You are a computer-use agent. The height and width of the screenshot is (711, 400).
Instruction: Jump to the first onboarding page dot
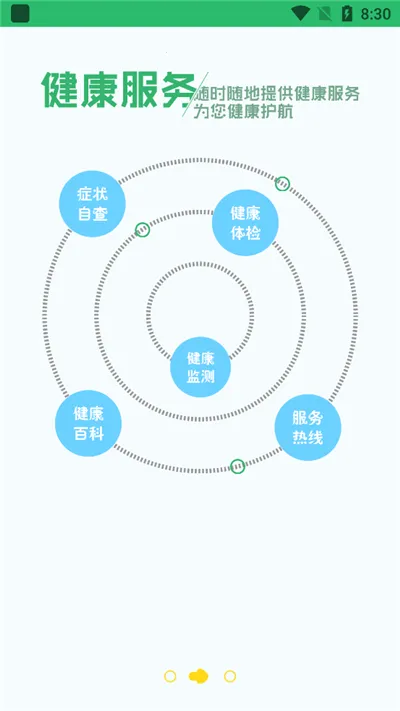[x=170, y=676]
